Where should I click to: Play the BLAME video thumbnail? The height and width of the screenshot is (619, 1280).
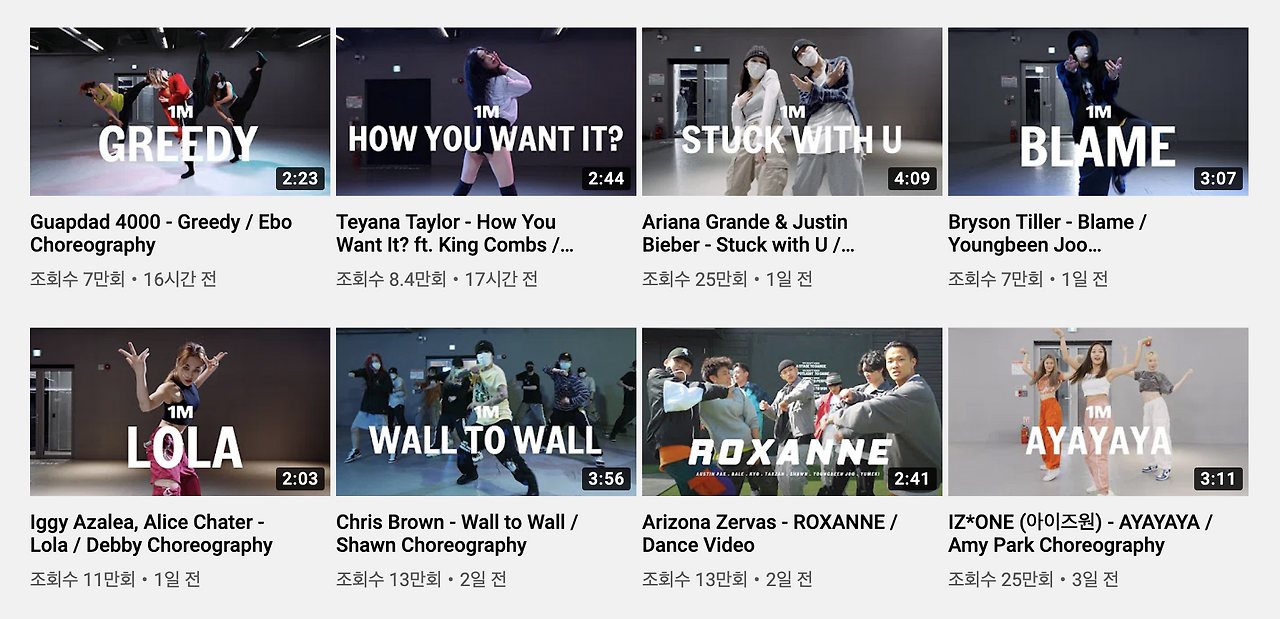pyautogui.click(x=1098, y=111)
